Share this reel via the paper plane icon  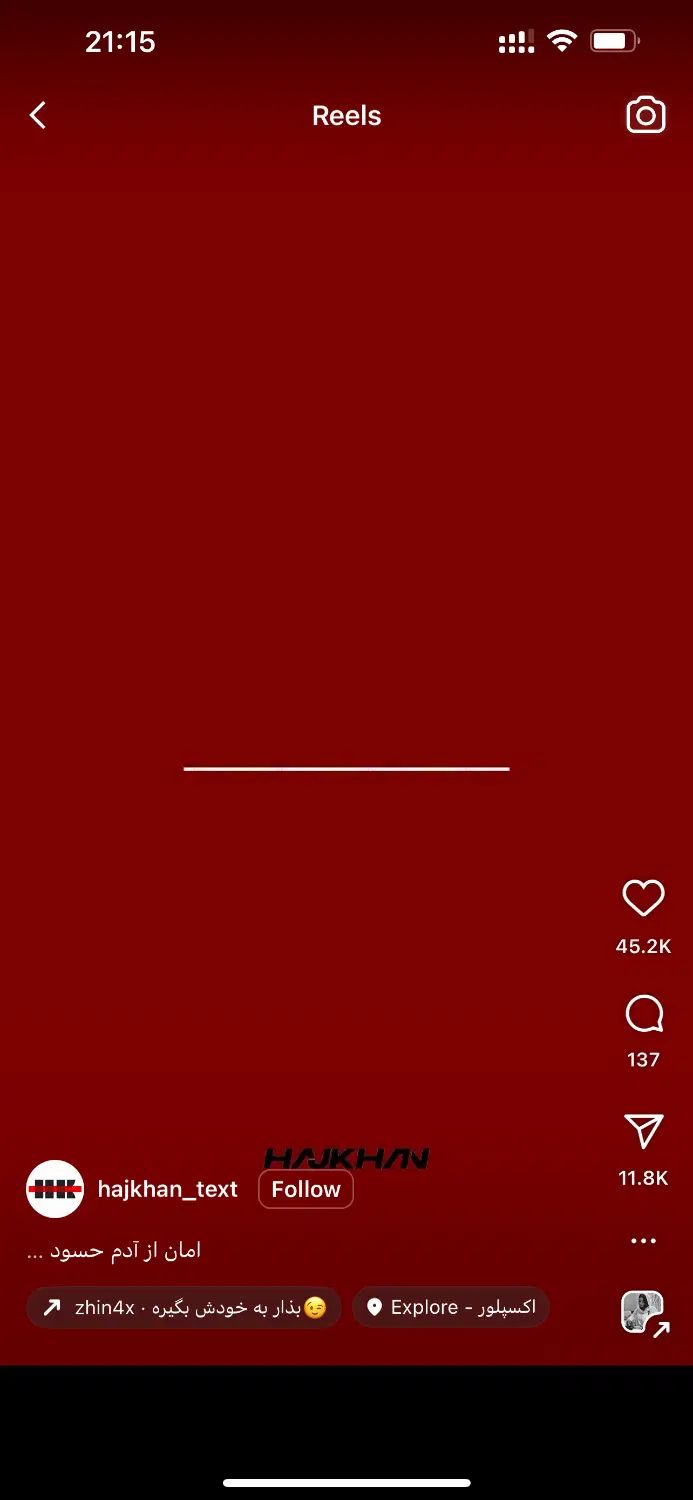click(643, 1132)
